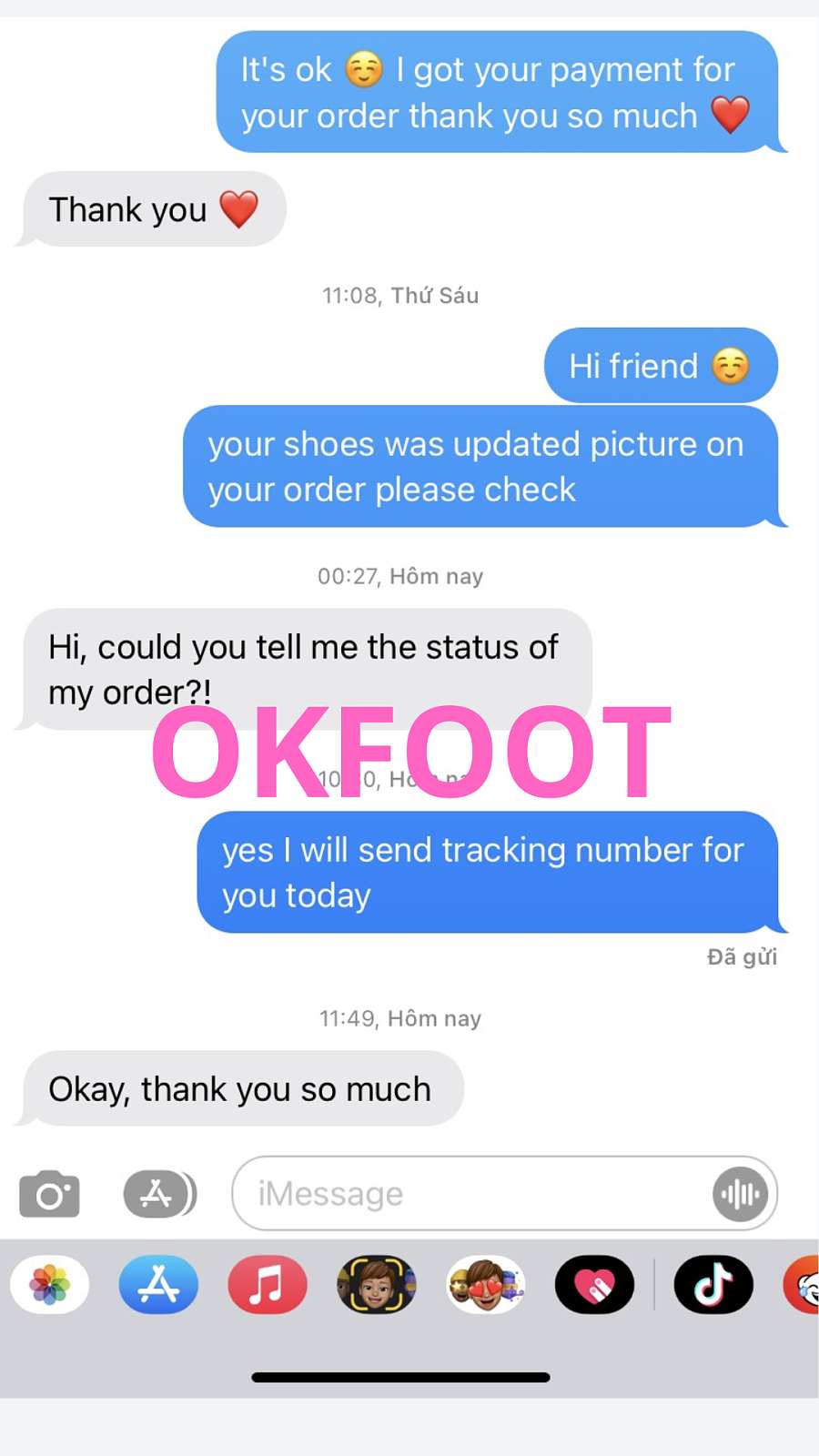This screenshot has width=819, height=1456.
Task: Open TikTok in the app drawer
Action: pyautogui.click(x=713, y=1285)
